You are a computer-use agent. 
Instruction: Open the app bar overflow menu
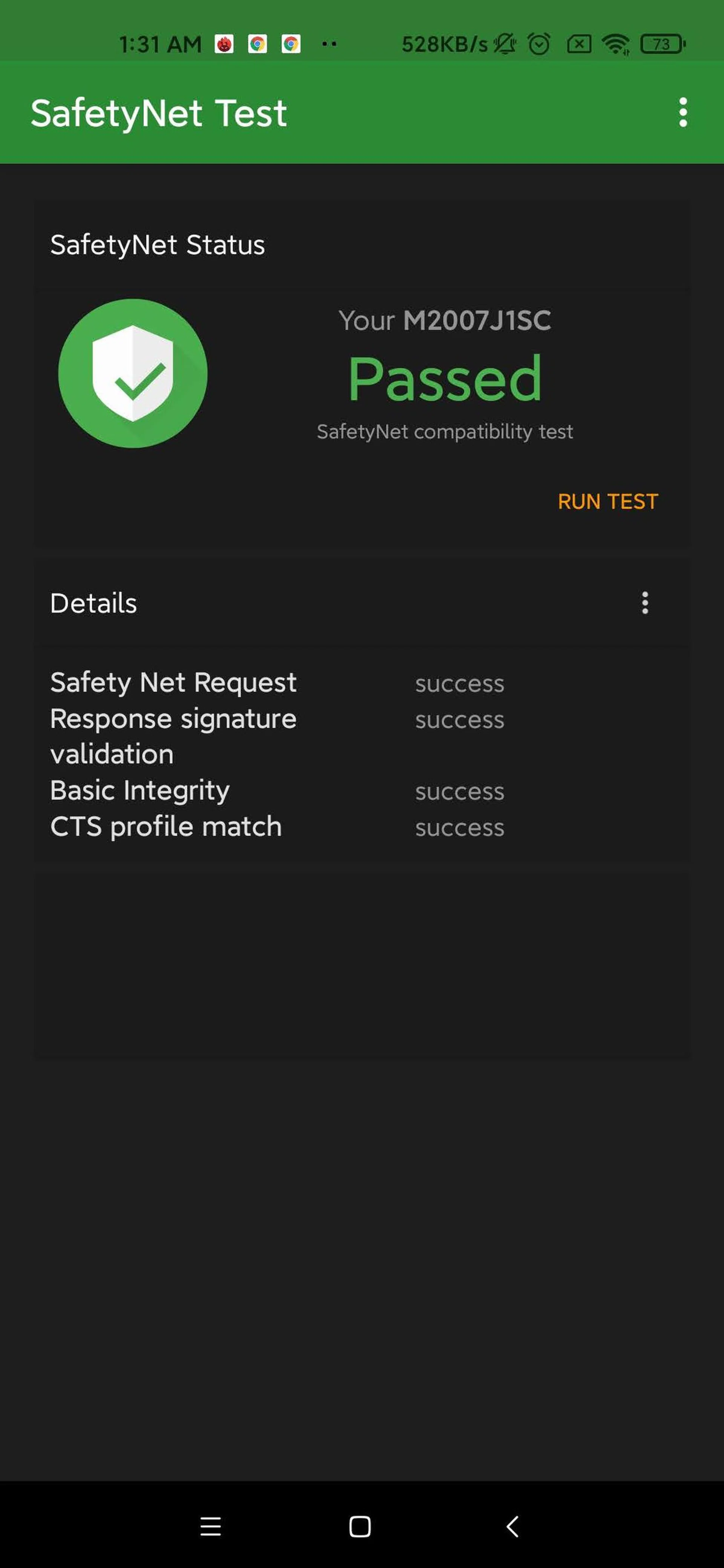[x=683, y=113]
